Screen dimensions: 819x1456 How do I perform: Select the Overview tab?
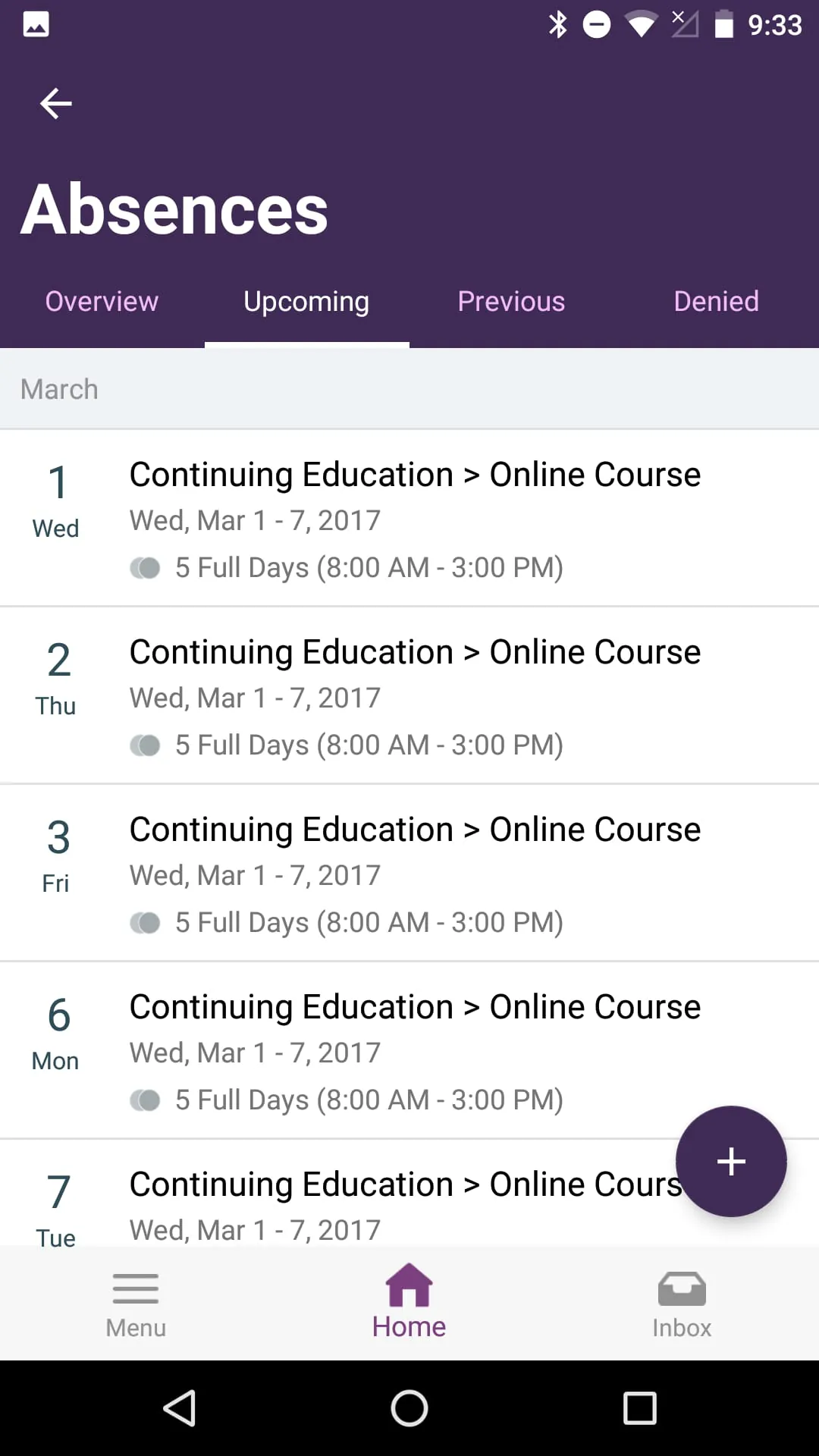click(102, 301)
